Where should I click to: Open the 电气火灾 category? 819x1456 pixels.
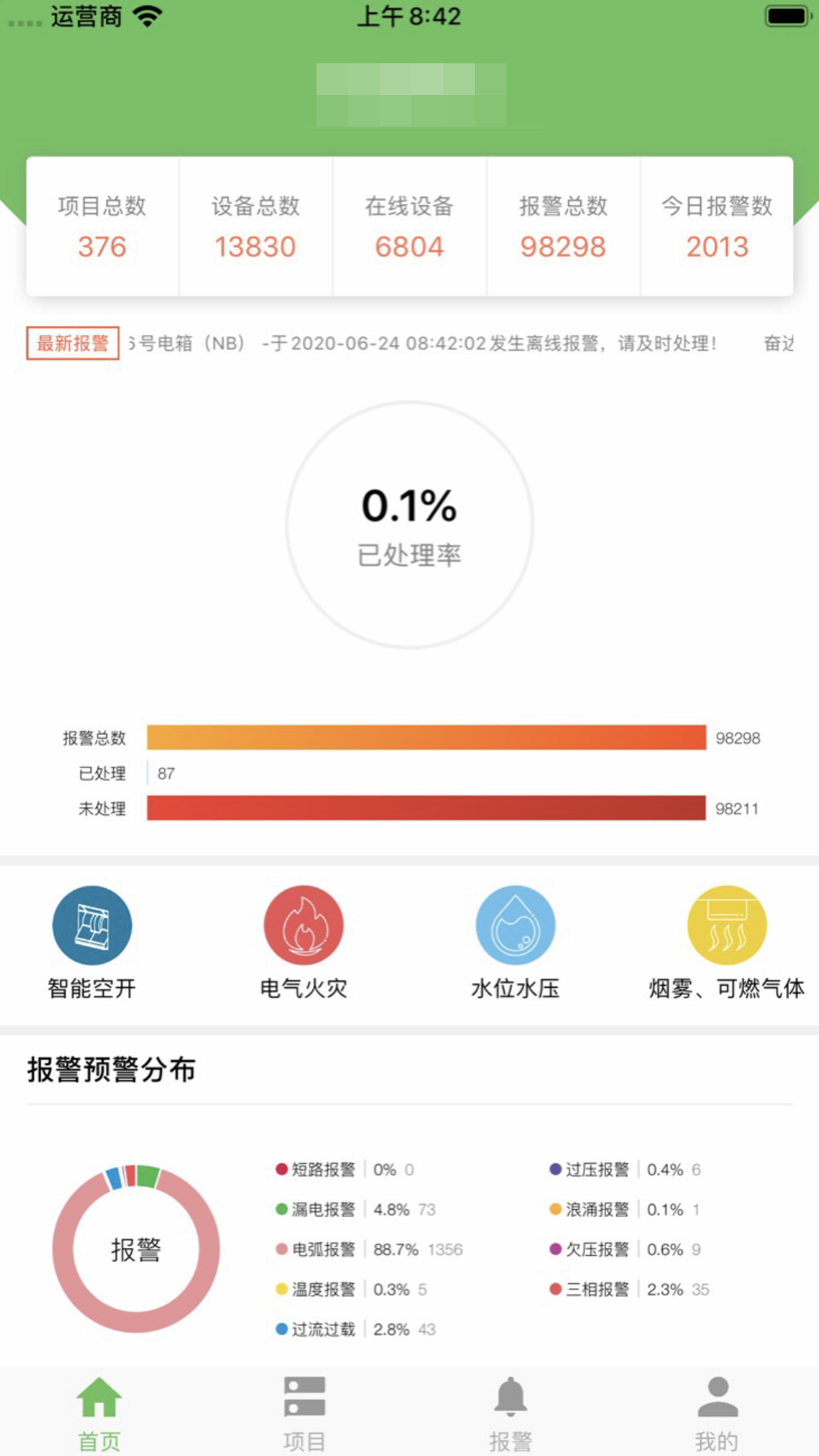tap(303, 942)
